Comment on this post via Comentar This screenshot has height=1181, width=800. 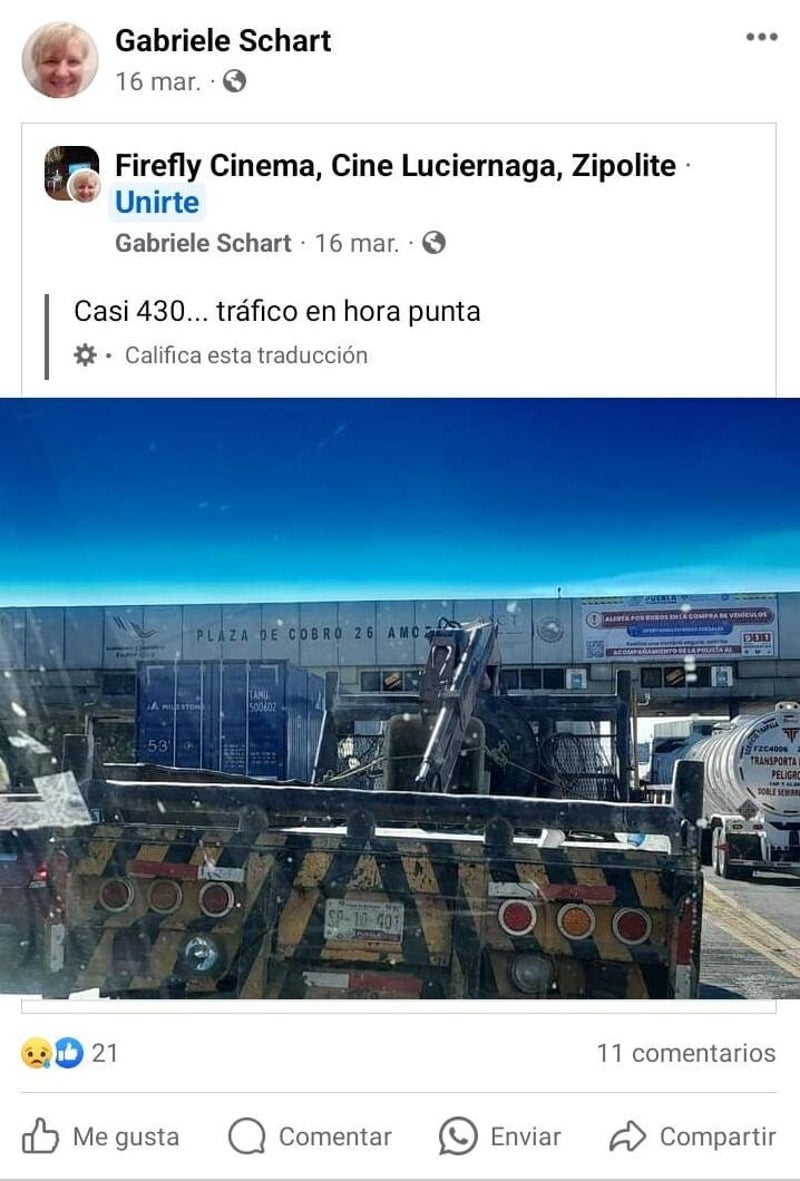pos(310,1136)
